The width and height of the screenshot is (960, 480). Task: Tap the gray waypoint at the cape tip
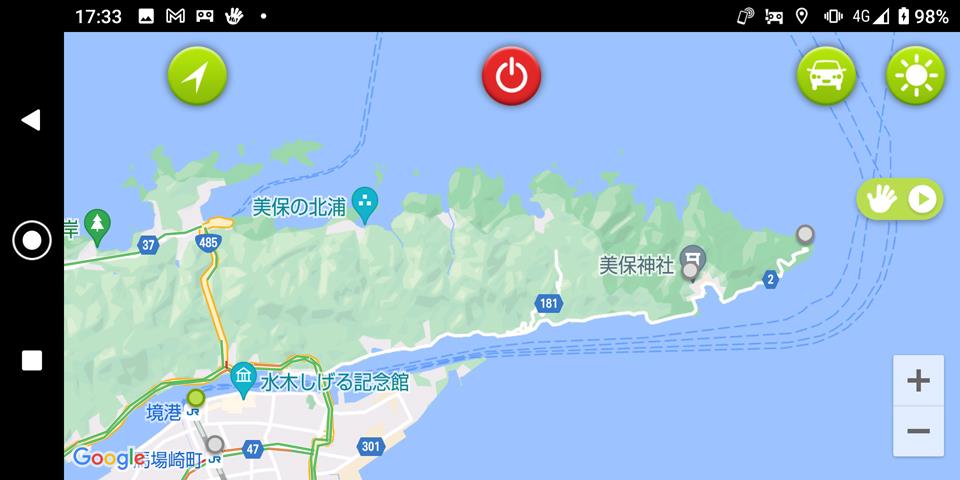coord(805,235)
